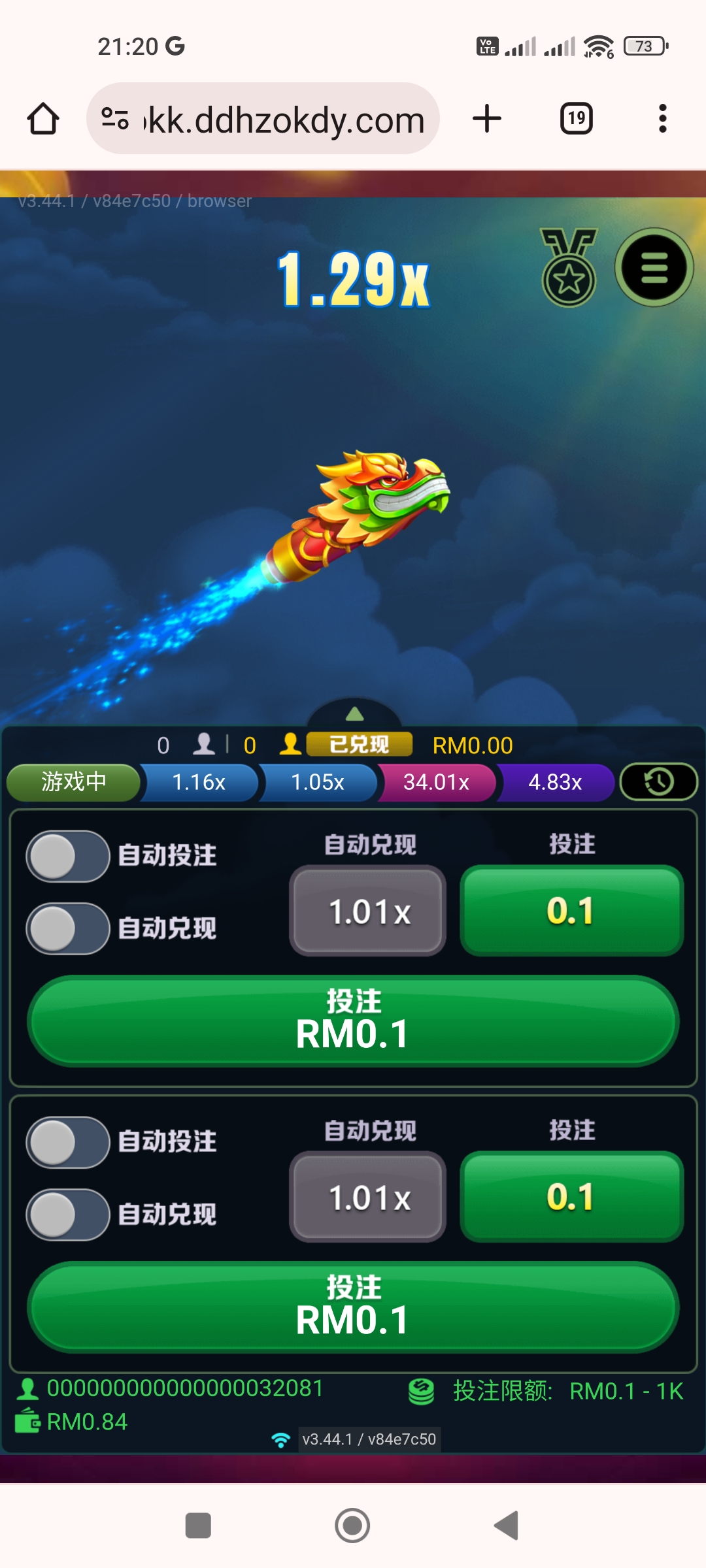
Task: Tap the wifi icon in the version footer
Action: click(x=282, y=1440)
